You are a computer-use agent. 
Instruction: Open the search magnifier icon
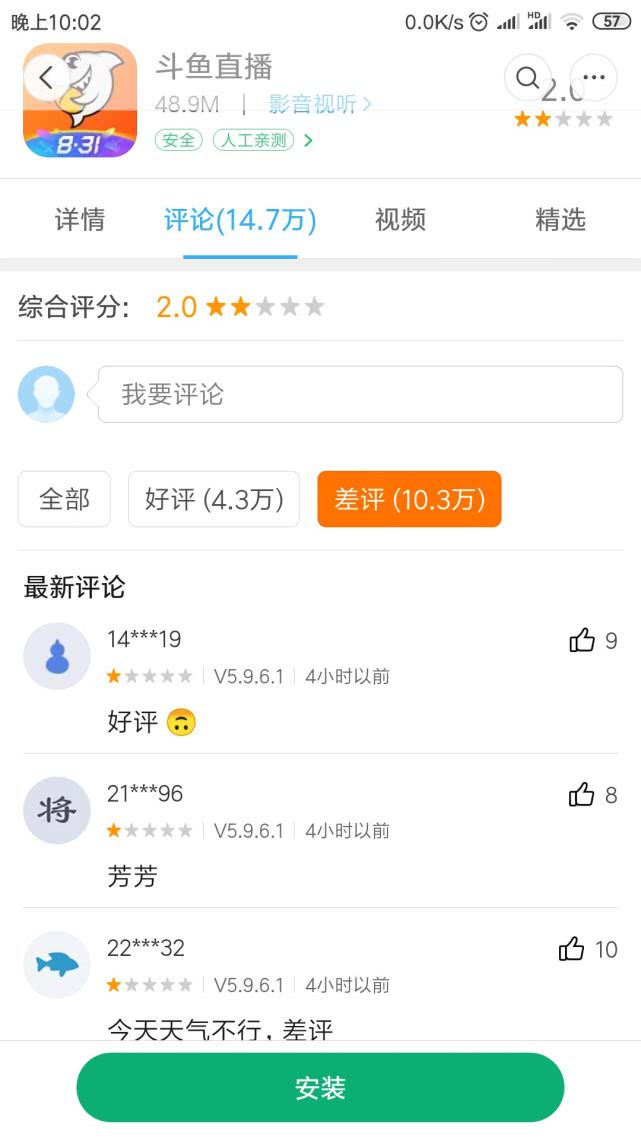pyautogui.click(x=527, y=78)
